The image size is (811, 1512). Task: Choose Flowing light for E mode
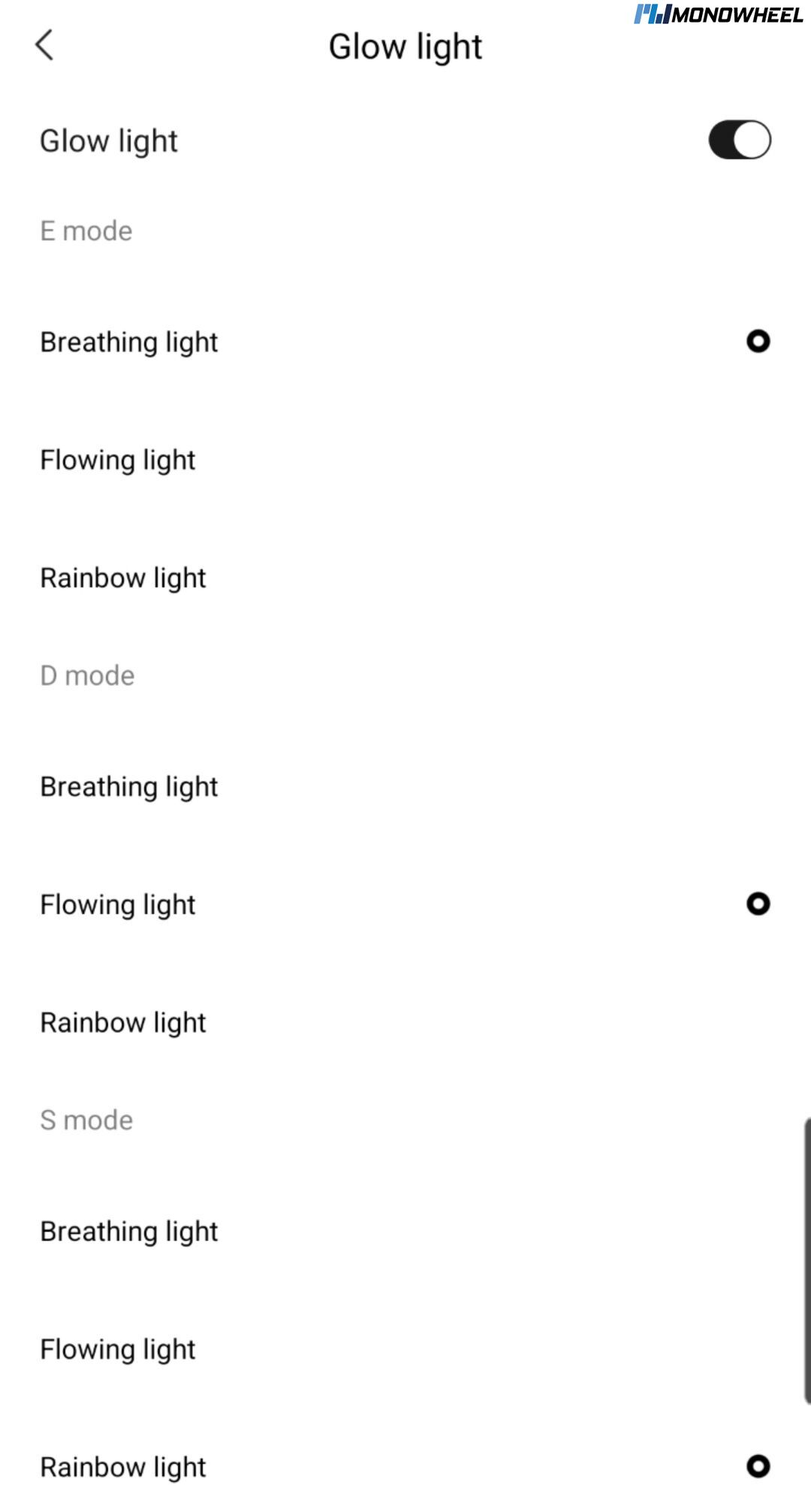(x=405, y=460)
